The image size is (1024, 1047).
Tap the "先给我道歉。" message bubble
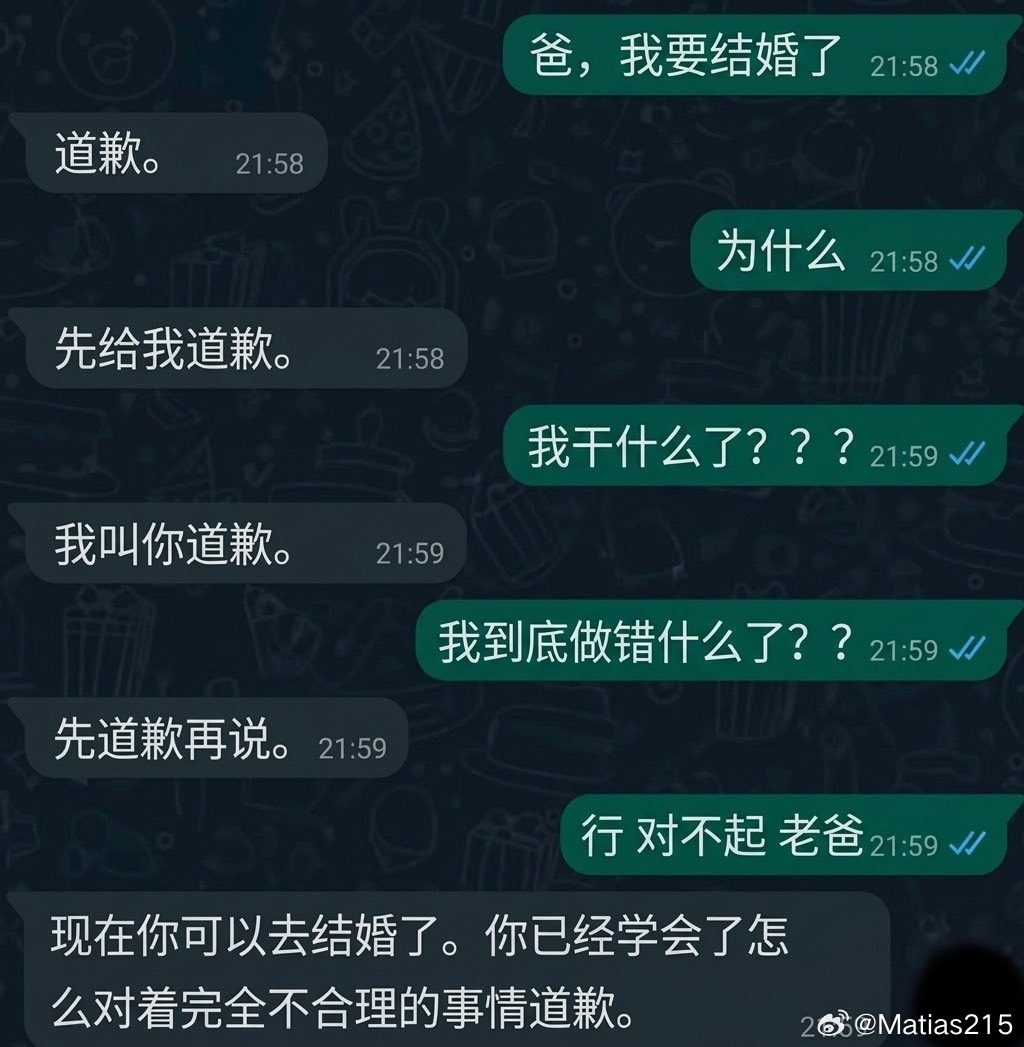pos(230,348)
